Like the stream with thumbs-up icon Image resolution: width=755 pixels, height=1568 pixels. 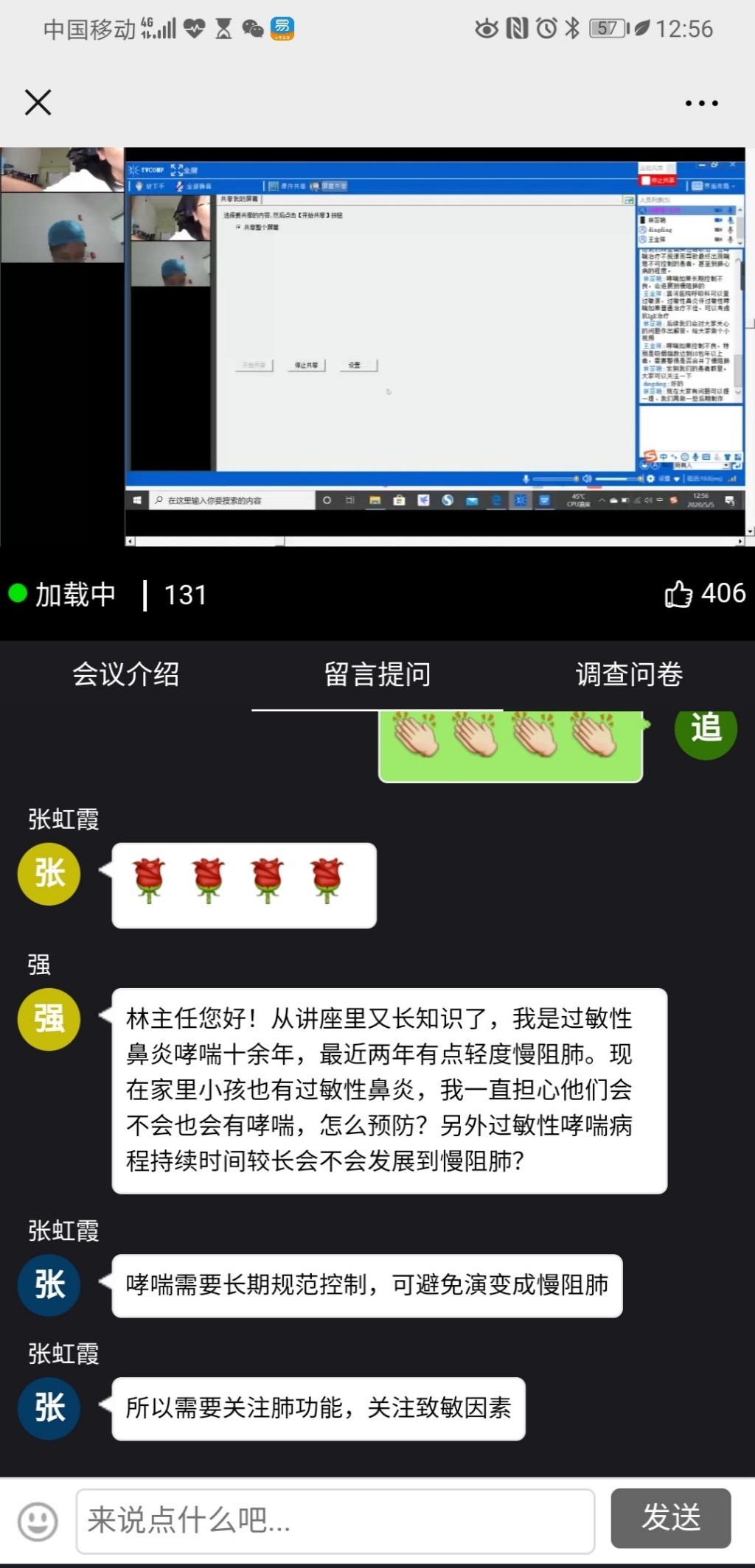pyautogui.click(x=678, y=594)
